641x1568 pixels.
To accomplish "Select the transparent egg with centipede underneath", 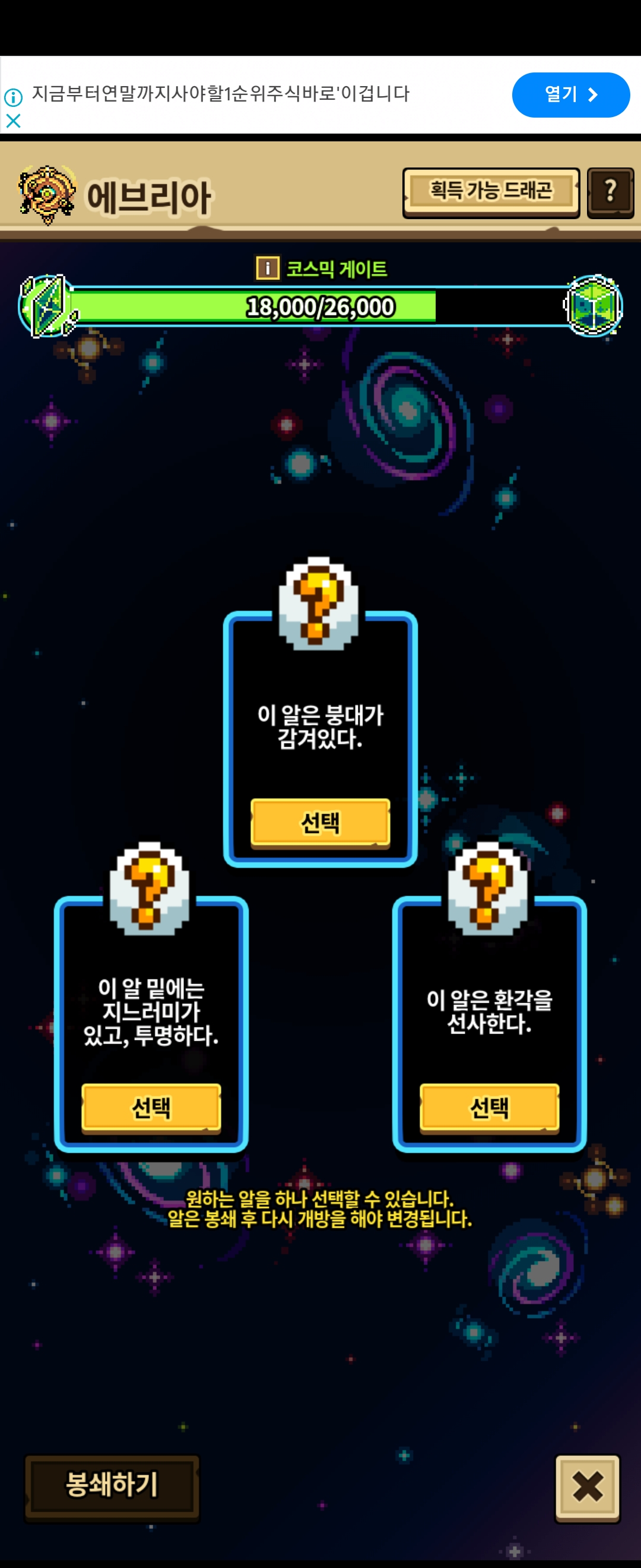I will pyautogui.click(x=151, y=1107).
